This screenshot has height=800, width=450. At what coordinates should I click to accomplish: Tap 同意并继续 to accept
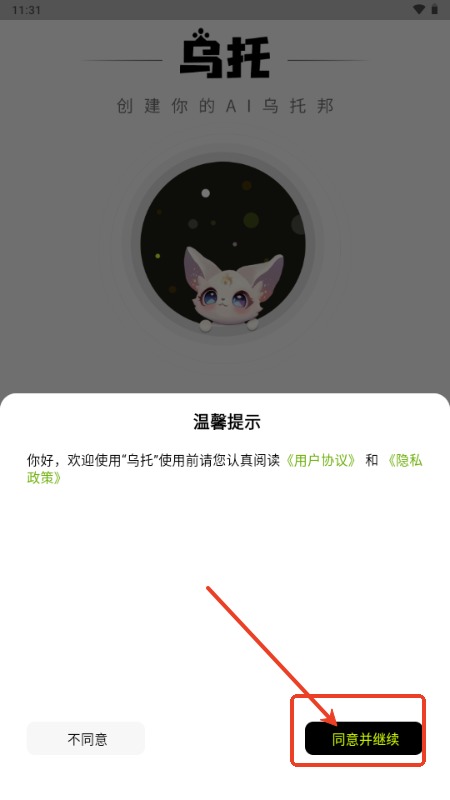(364, 738)
